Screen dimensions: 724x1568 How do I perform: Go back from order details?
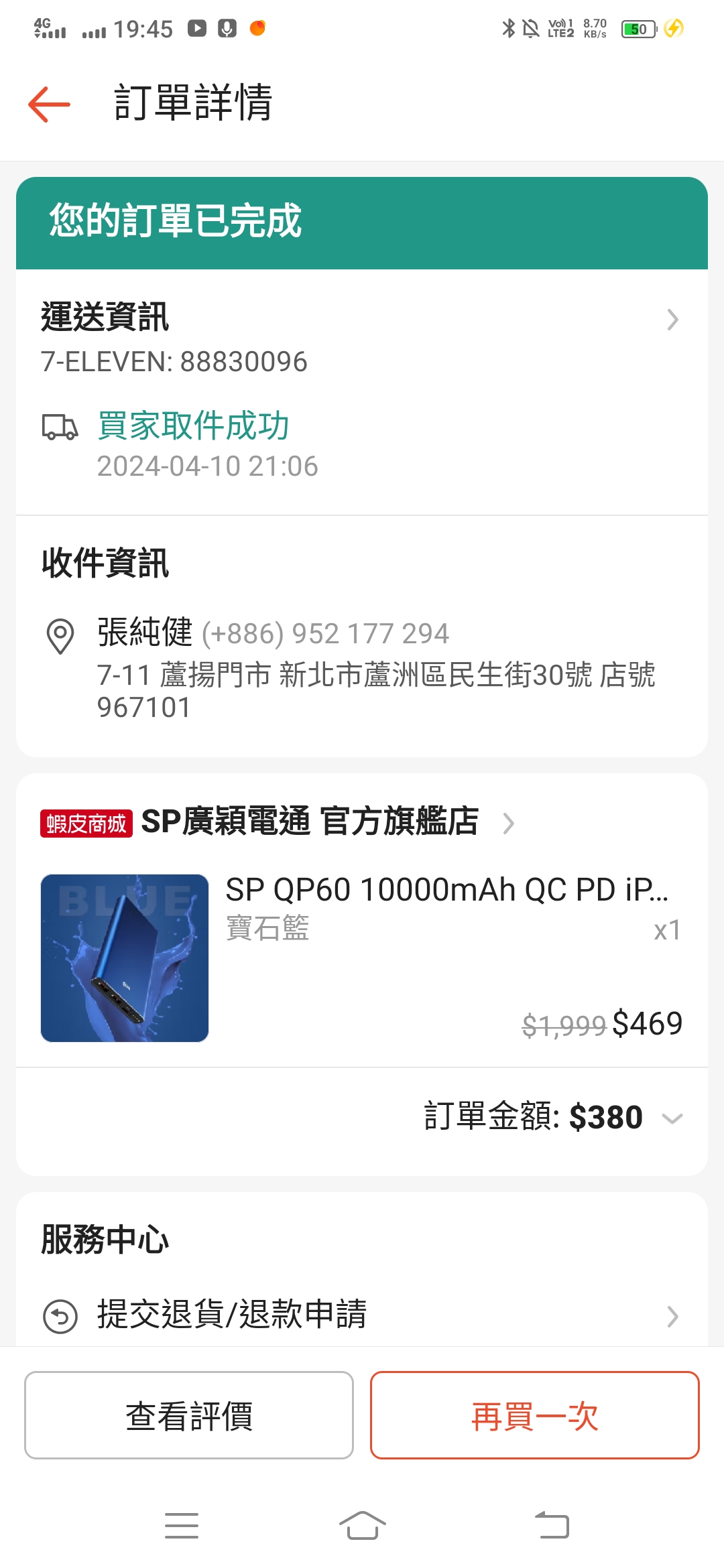pyautogui.click(x=50, y=105)
